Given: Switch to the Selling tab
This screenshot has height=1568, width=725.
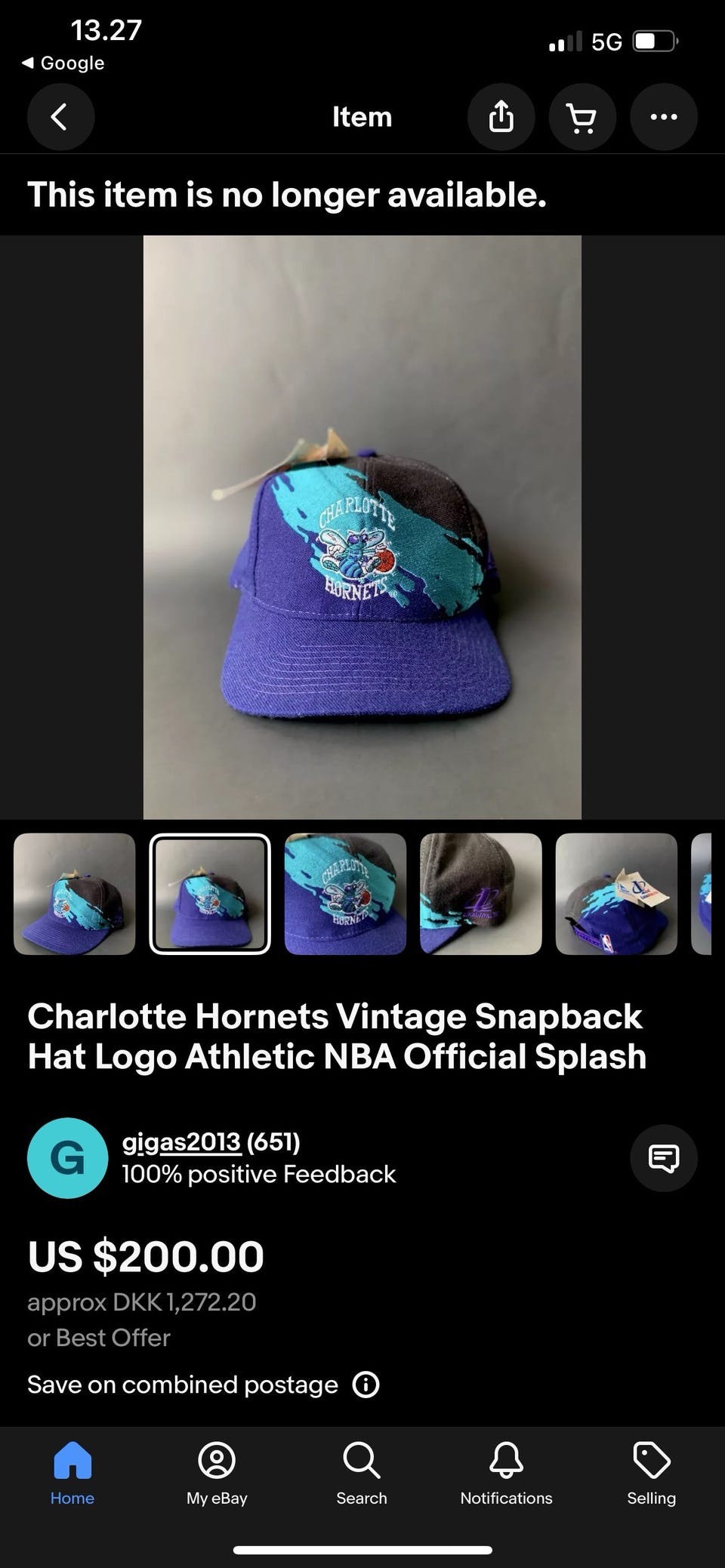Looking at the screenshot, I should pos(651,1474).
